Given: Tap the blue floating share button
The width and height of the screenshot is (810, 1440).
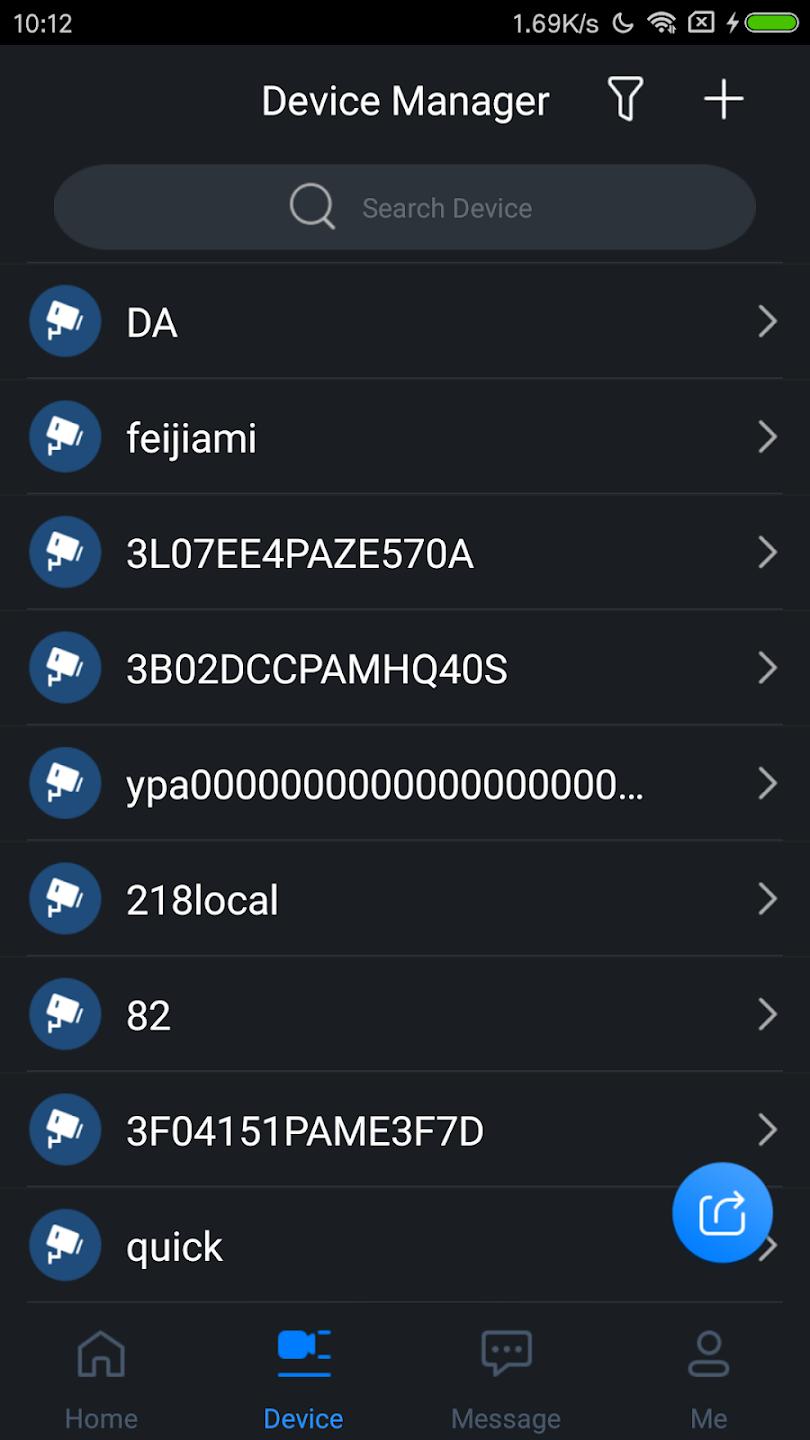Looking at the screenshot, I should click(722, 1212).
